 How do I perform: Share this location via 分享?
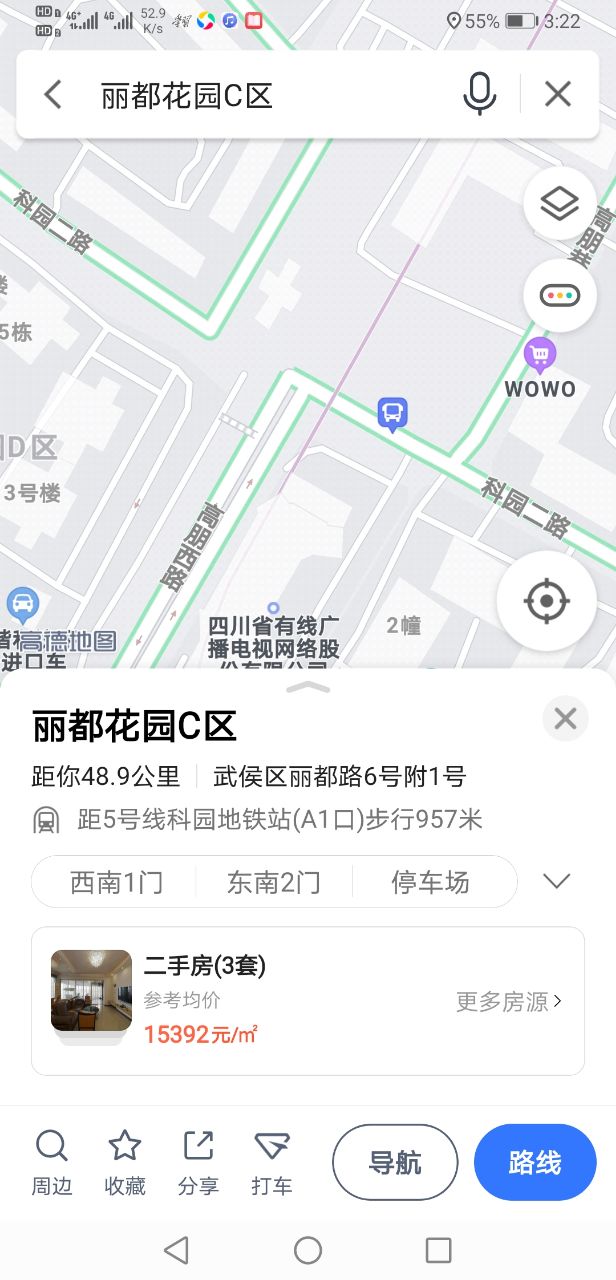click(x=198, y=1163)
